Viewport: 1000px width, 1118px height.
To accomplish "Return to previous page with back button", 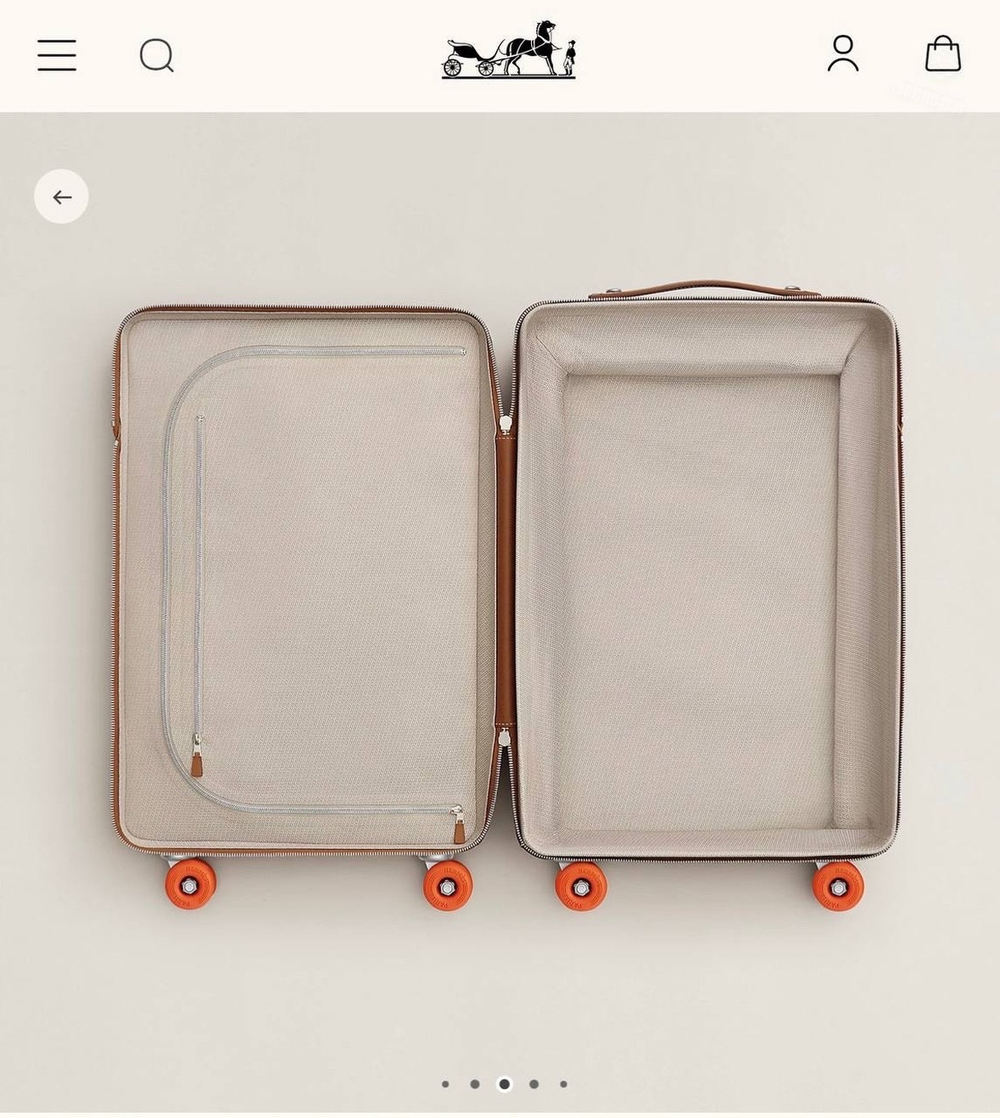I will [61, 197].
